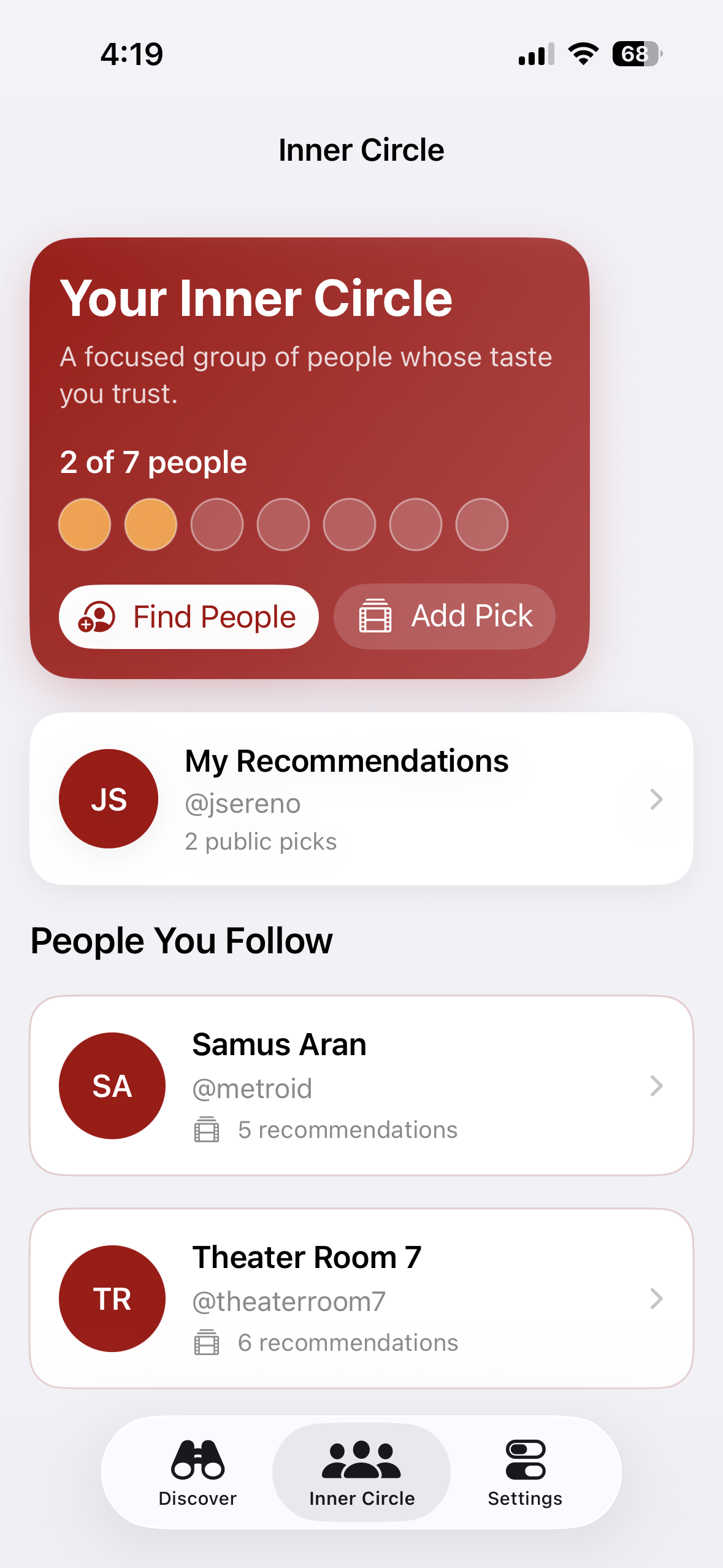Screen dimensions: 723x1568
Task: Switch to the Discover tab
Action: [197, 1473]
